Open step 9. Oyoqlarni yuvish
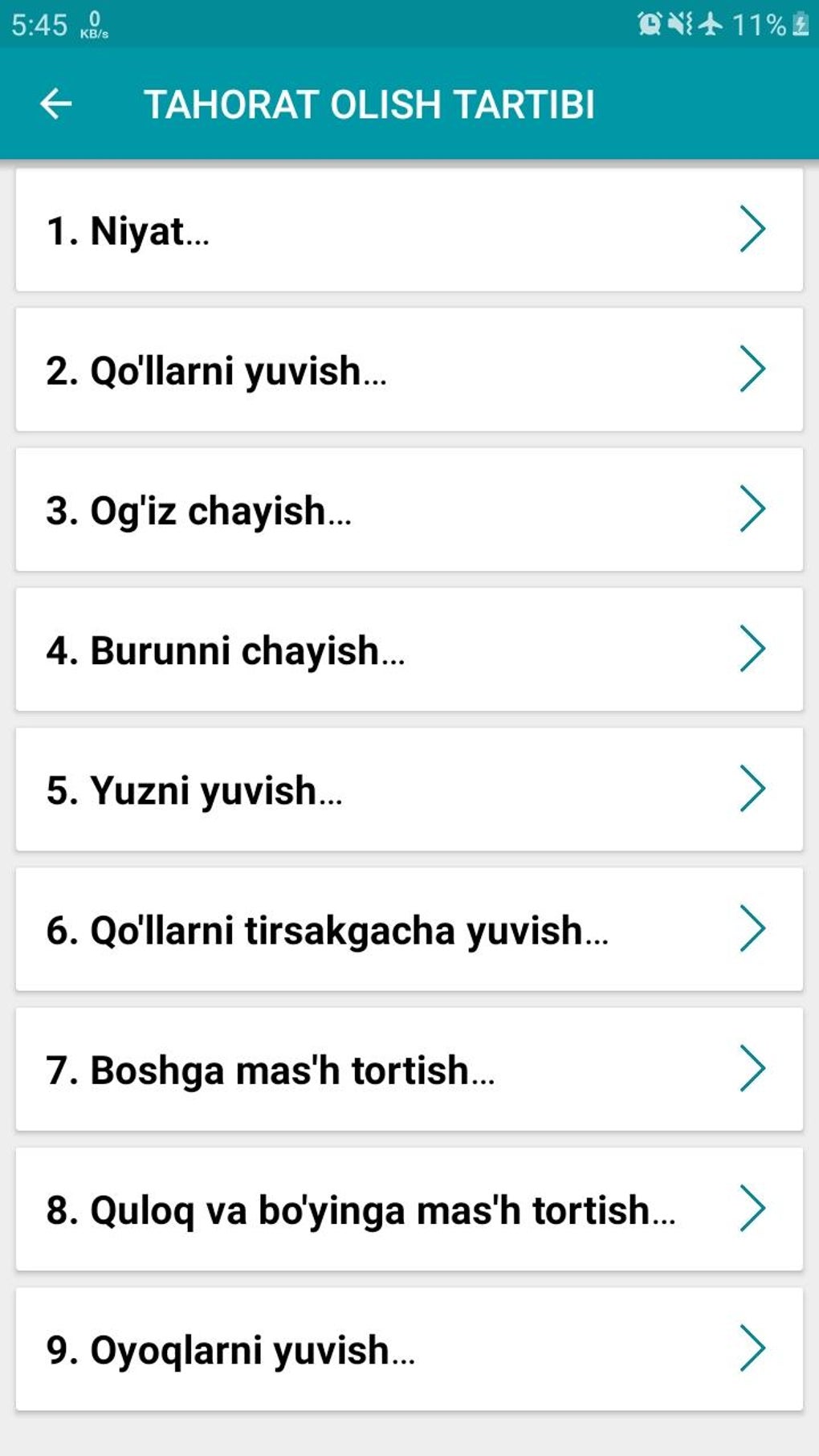 409,1349
